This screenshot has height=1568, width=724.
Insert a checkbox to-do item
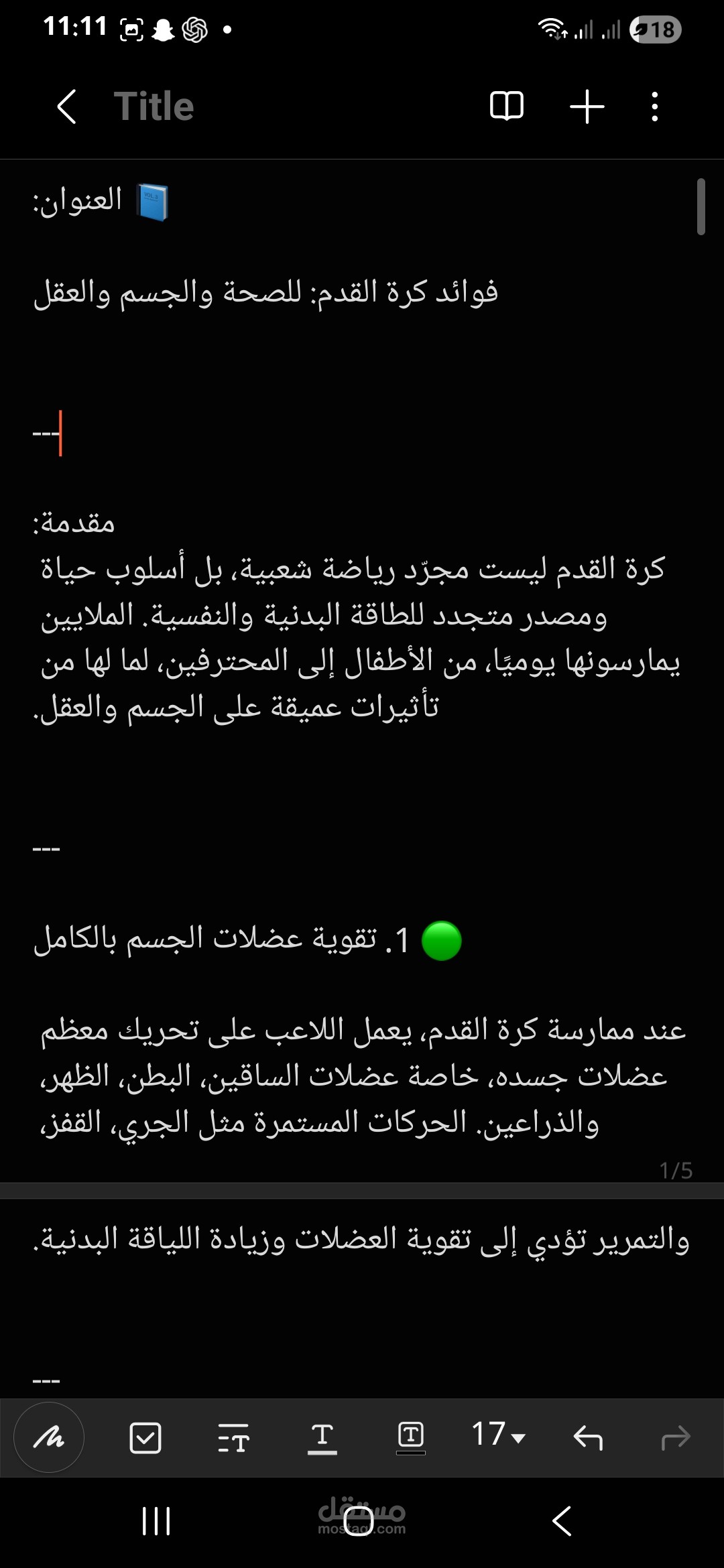tap(145, 1437)
